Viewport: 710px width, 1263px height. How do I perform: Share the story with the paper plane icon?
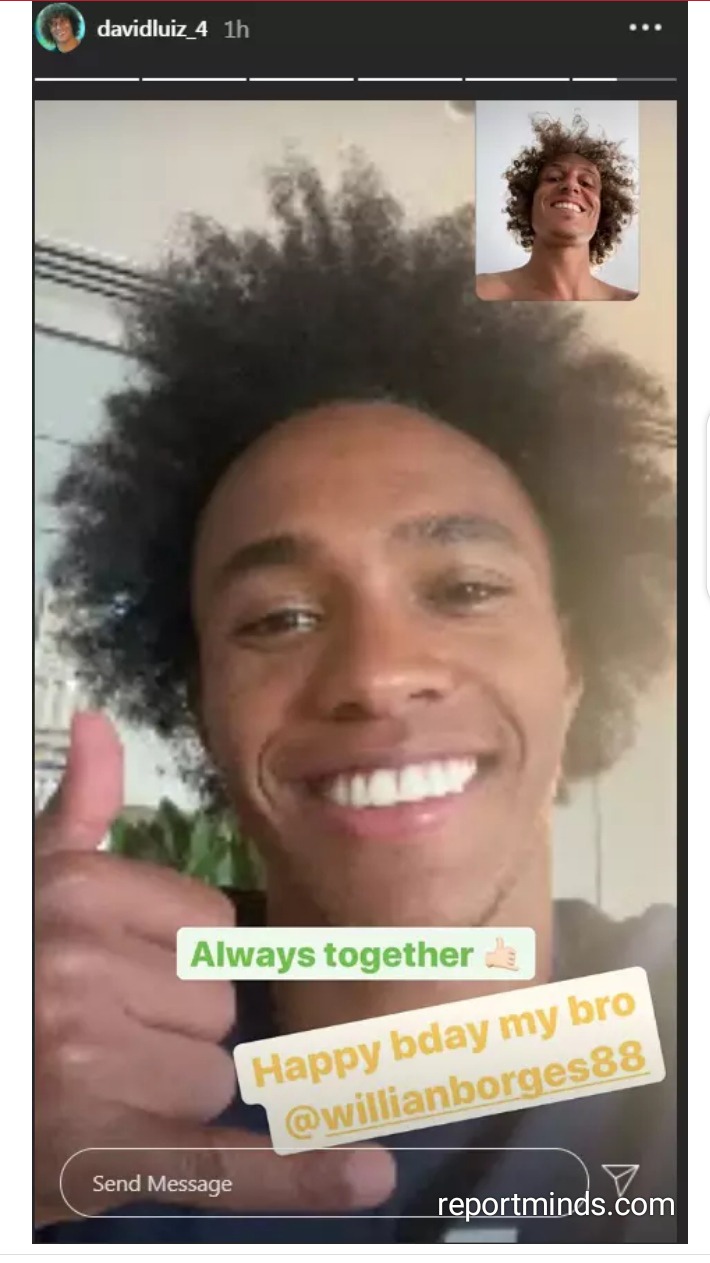(620, 1181)
